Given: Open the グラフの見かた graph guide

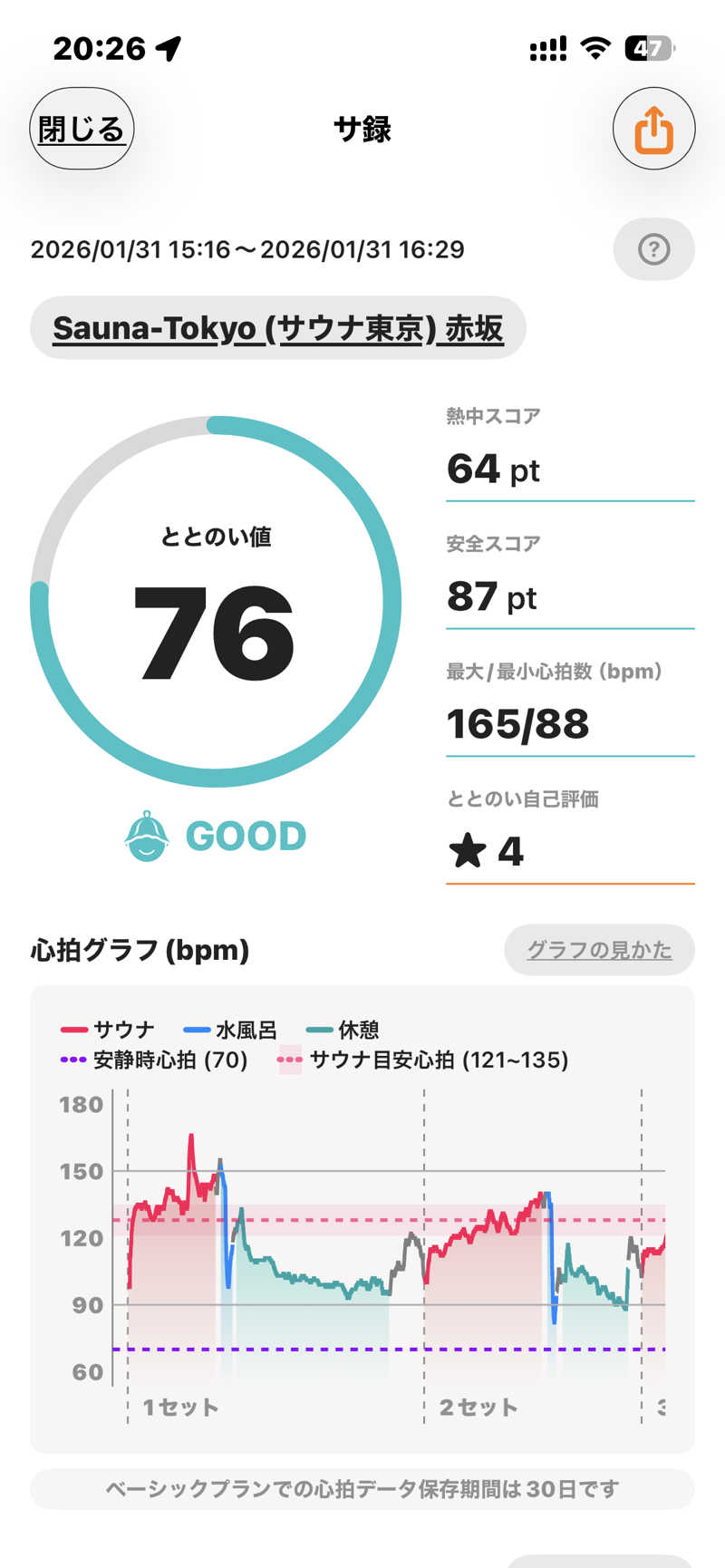Looking at the screenshot, I should (599, 950).
